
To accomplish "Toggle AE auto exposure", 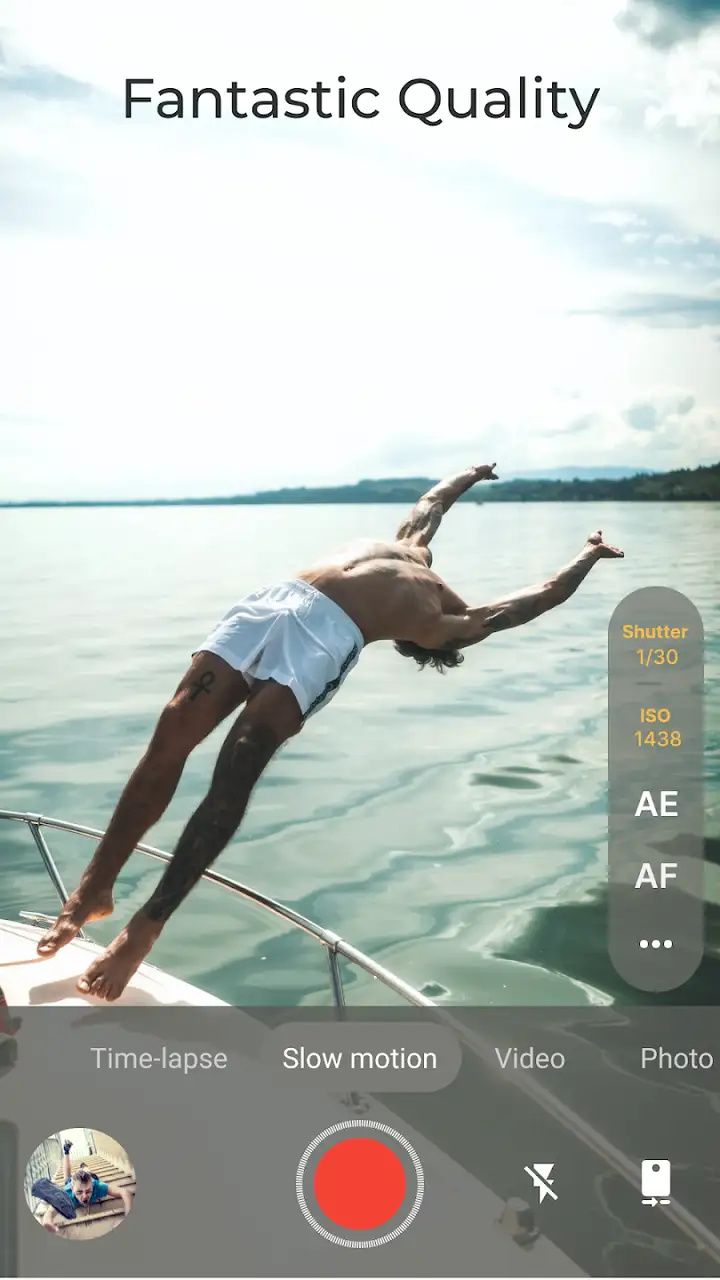I will click(x=656, y=804).
